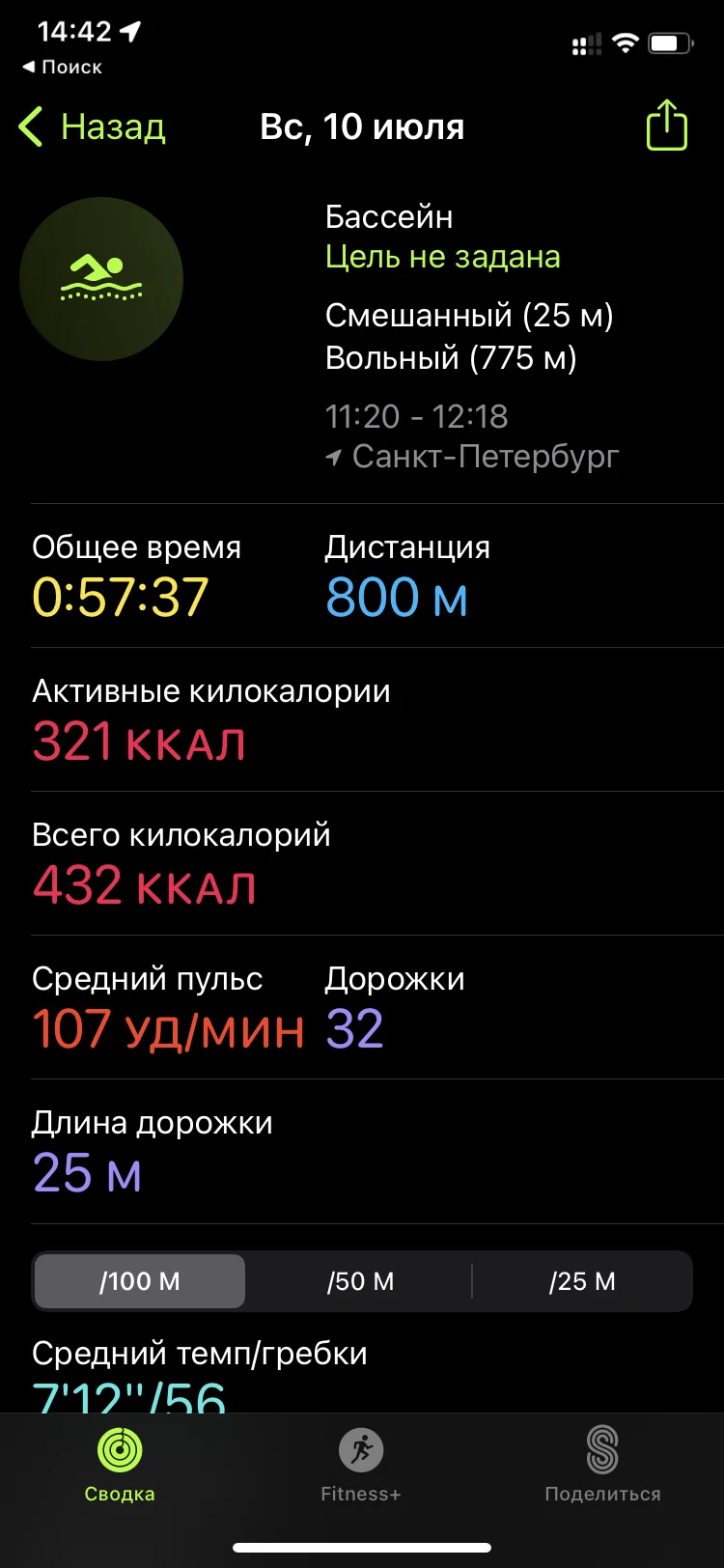
Task: Share this swimming workout
Action: [x=666, y=126]
